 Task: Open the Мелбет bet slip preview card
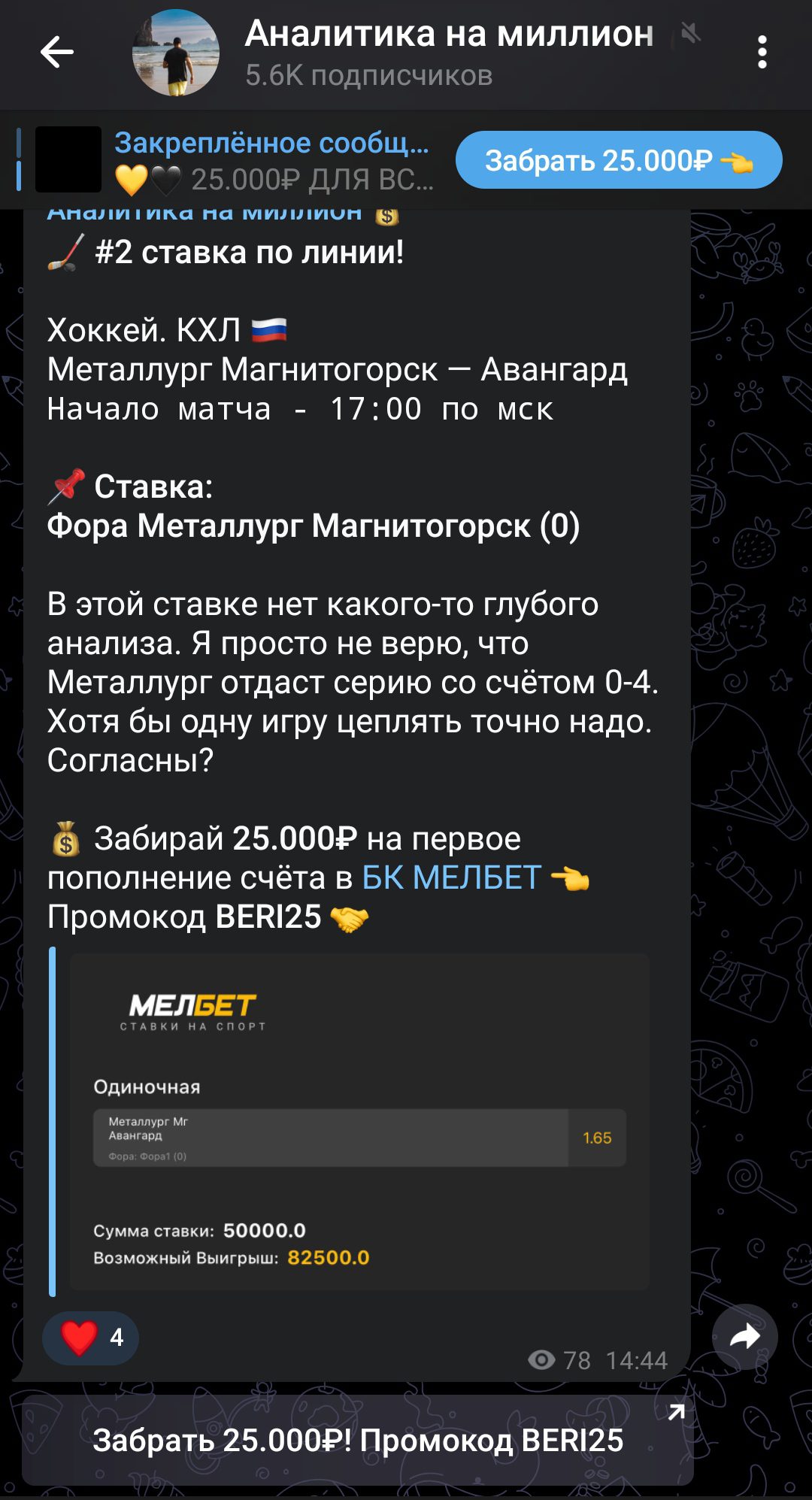coord(359,1122)
